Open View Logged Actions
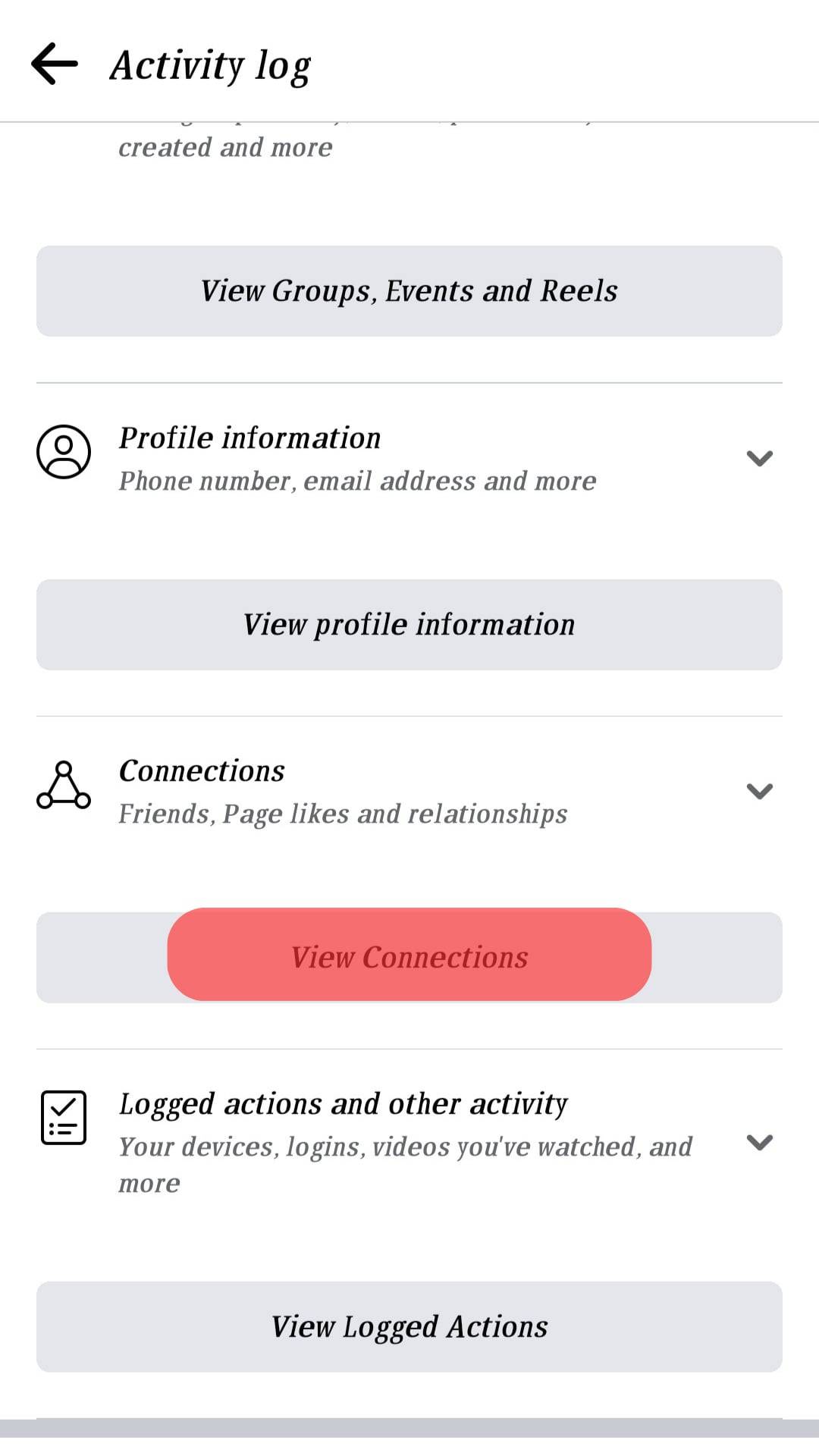 click(x=409, y=1326)
